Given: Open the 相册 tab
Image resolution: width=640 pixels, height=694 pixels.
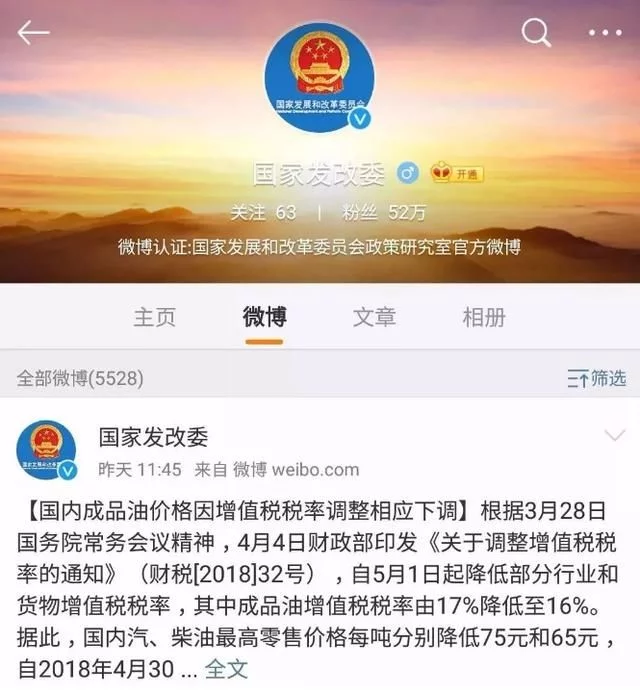Looking at the screenshot, I should click(x=484, y=317).
